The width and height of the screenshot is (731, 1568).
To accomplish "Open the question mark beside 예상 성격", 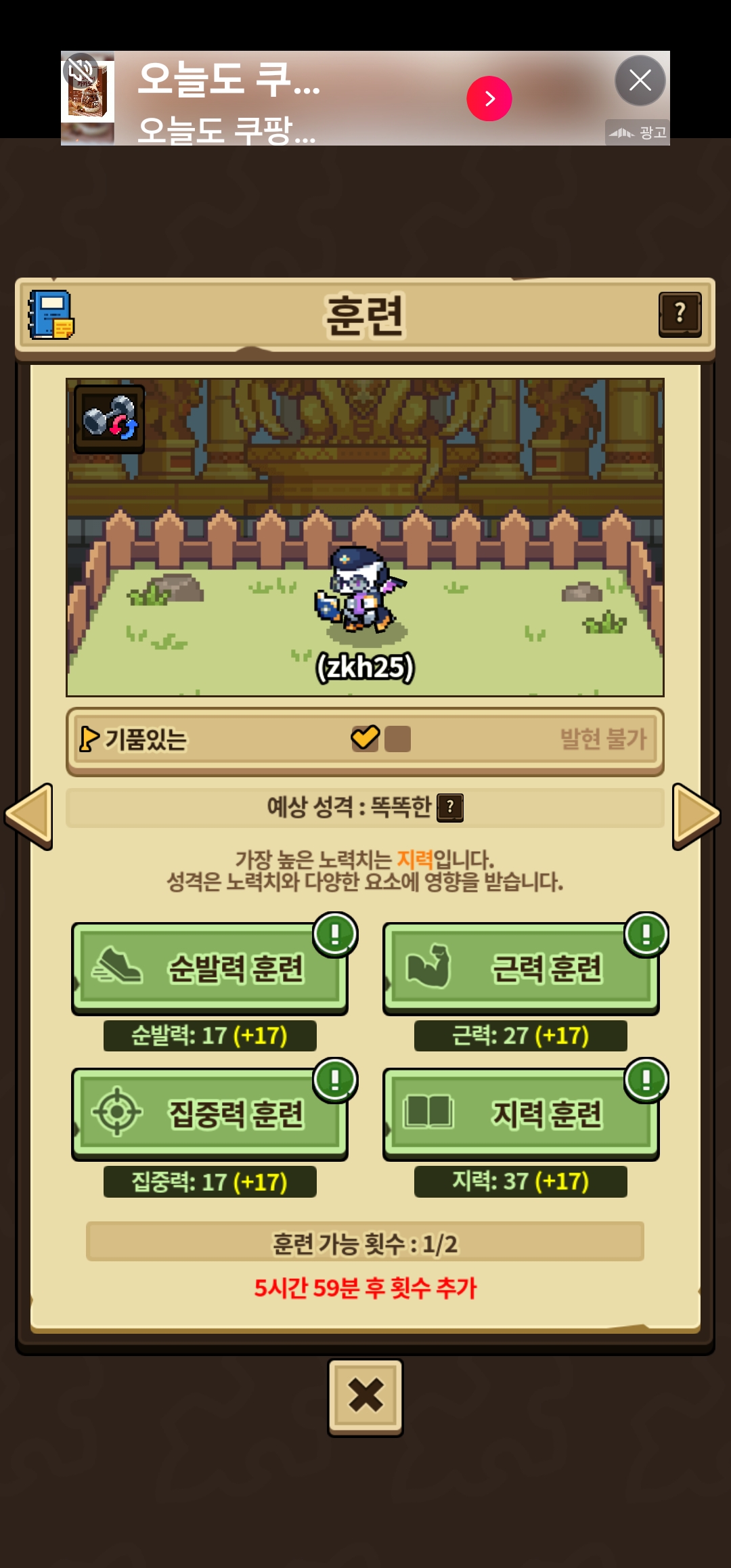I will point(450,808).
